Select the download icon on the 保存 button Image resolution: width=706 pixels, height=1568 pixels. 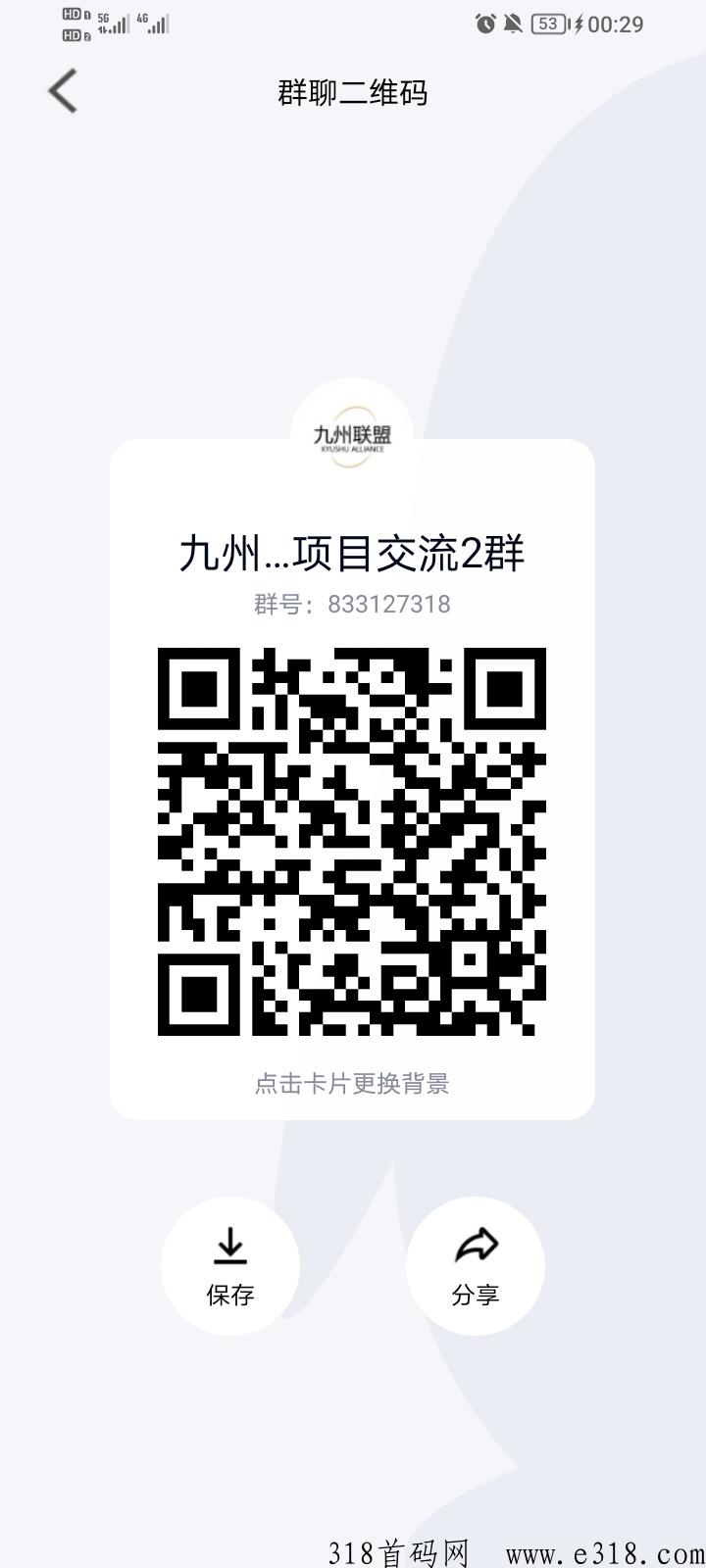tap(230, 1247)
